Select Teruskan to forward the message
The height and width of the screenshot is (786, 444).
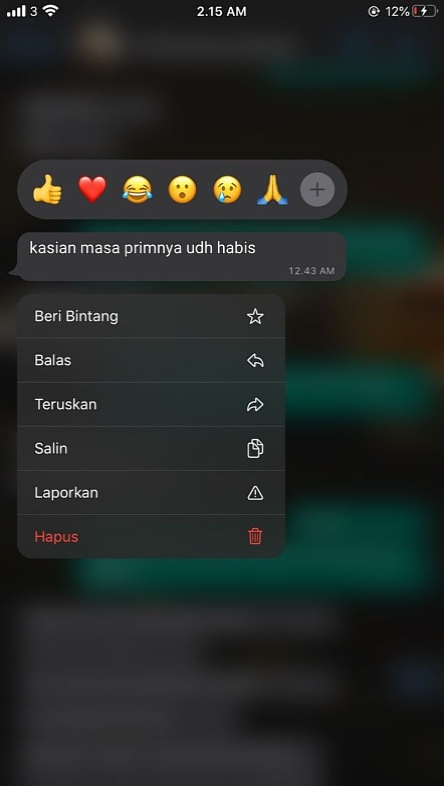click(x=151, y=405)
